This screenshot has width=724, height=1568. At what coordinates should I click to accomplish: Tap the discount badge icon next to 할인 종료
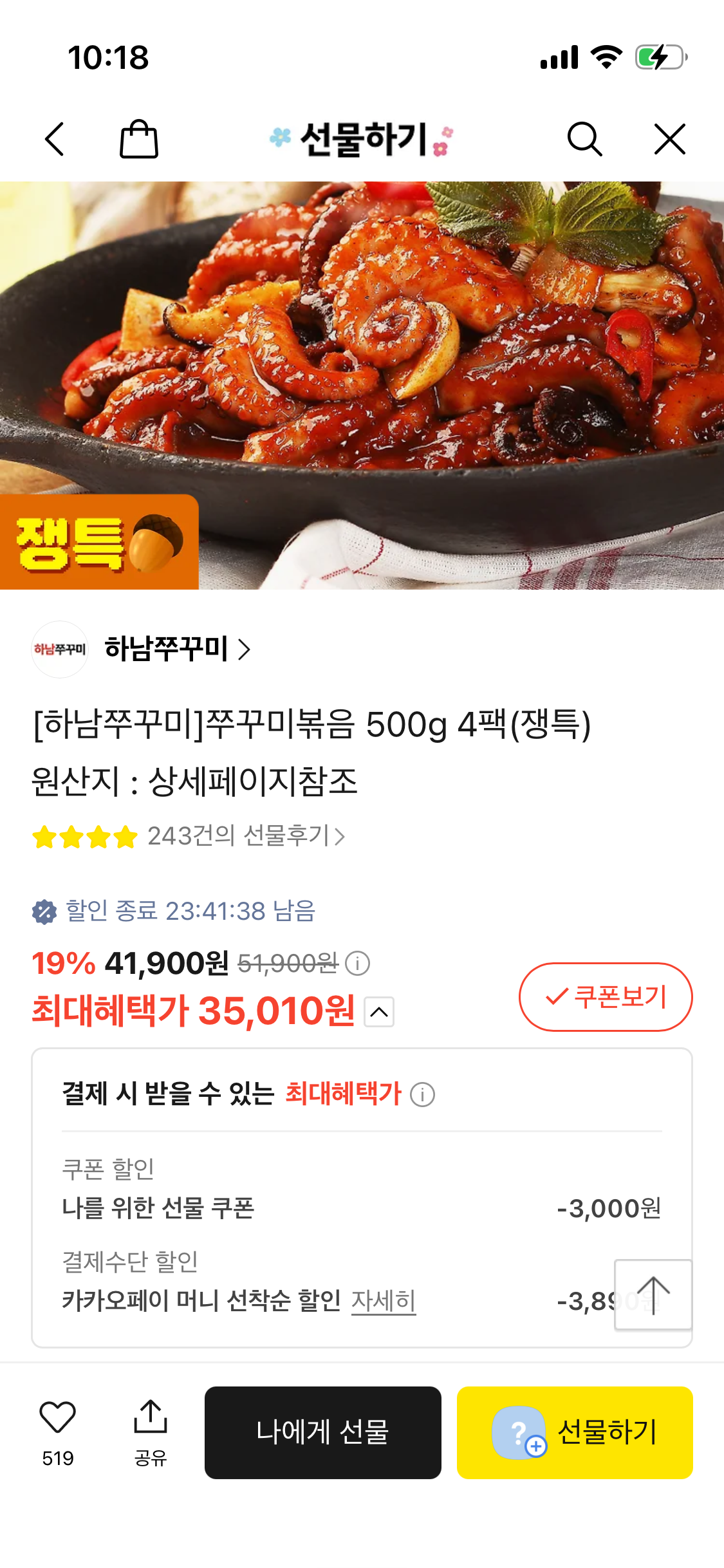click(x=45, y=912)
